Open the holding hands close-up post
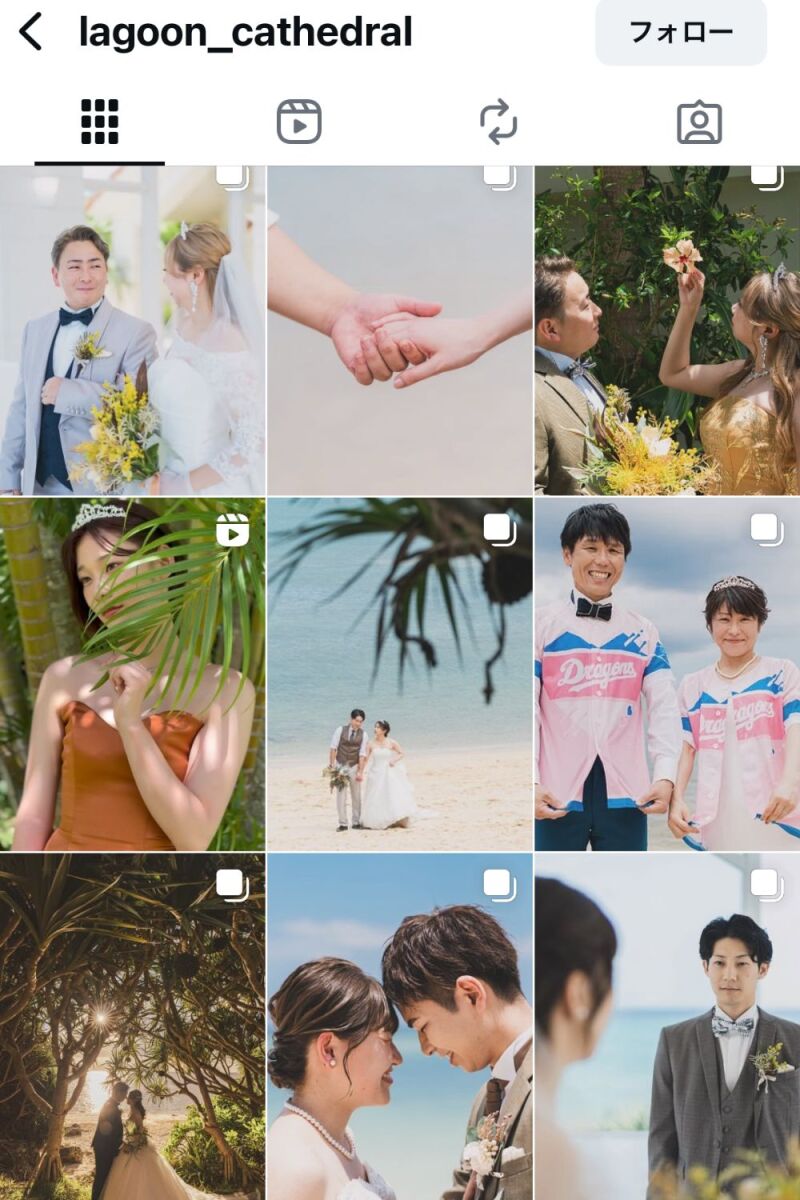The image size is (800, 1200). [x=399, y=330]
